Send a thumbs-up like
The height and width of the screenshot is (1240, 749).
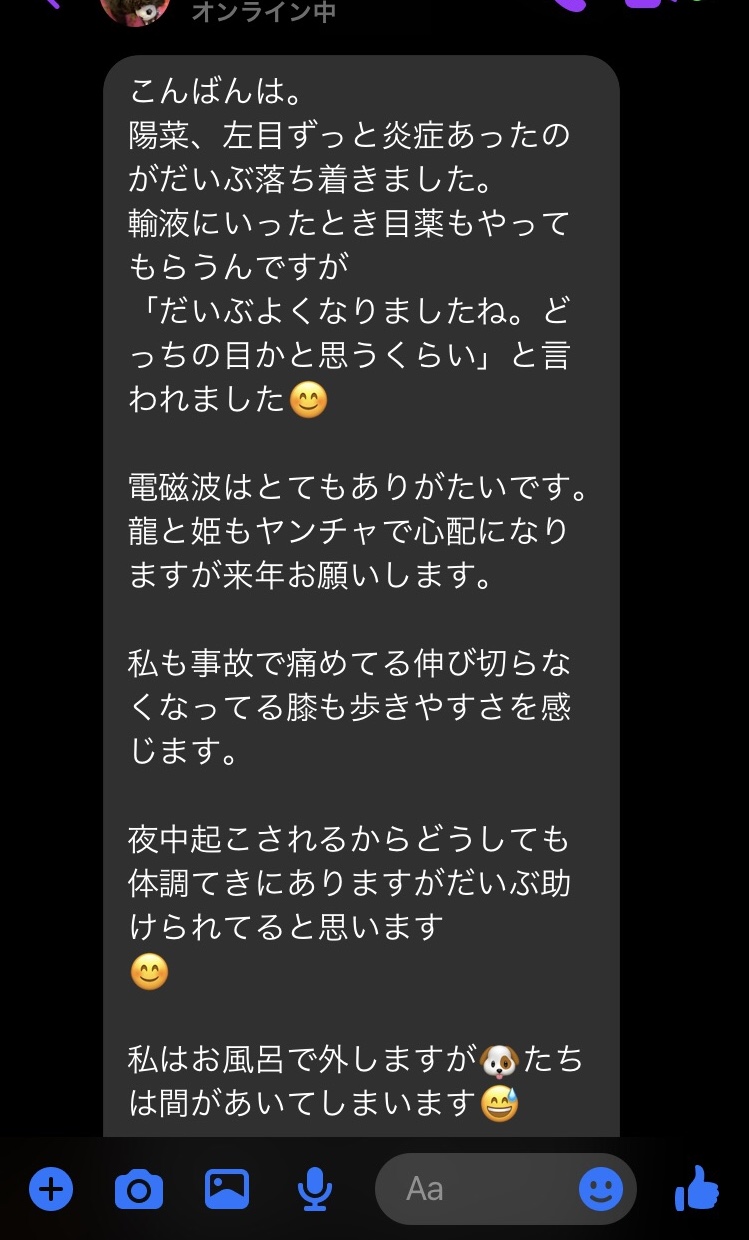click(697, 1188)
